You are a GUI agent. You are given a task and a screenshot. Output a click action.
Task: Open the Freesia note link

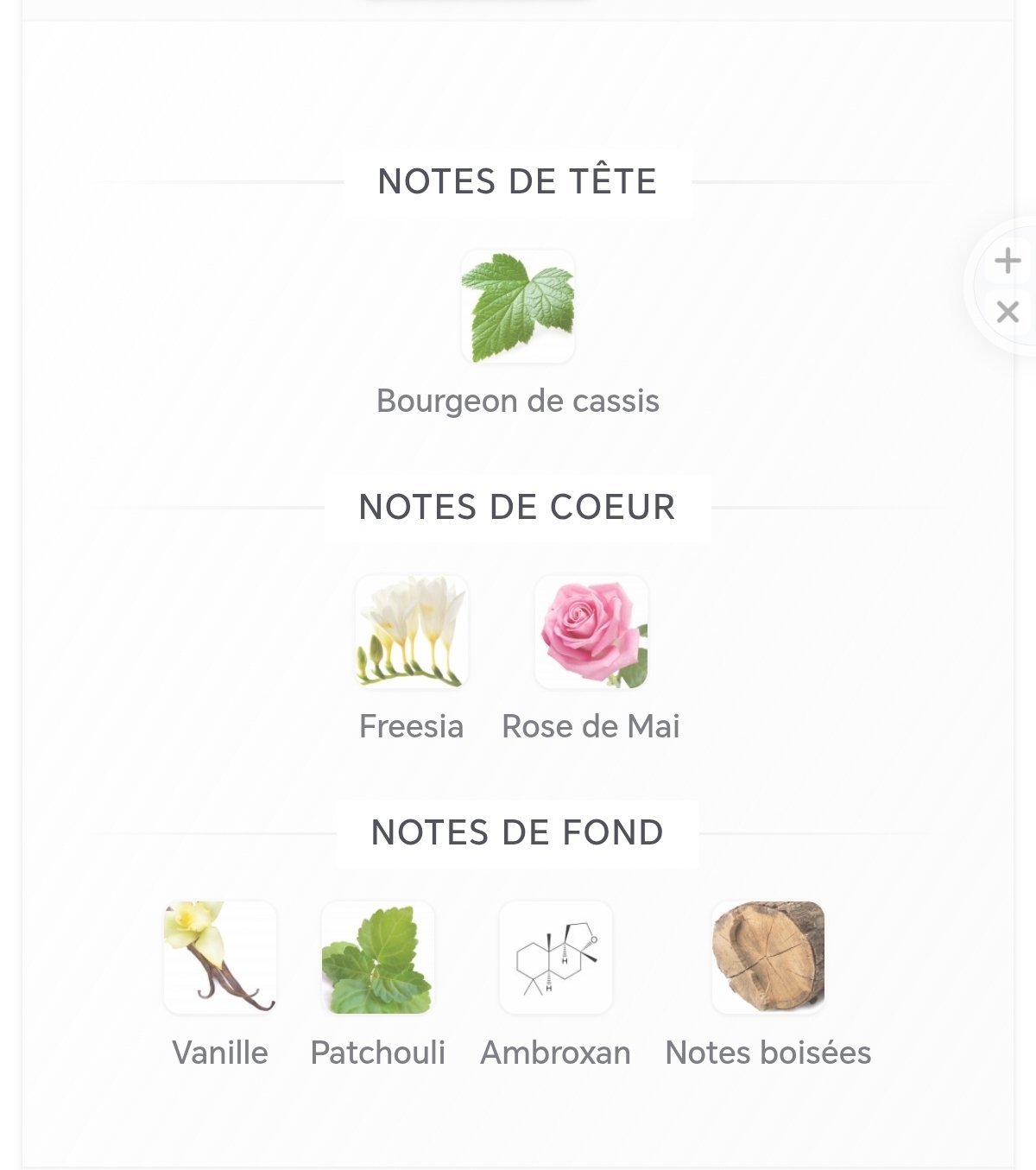[412, 727]
